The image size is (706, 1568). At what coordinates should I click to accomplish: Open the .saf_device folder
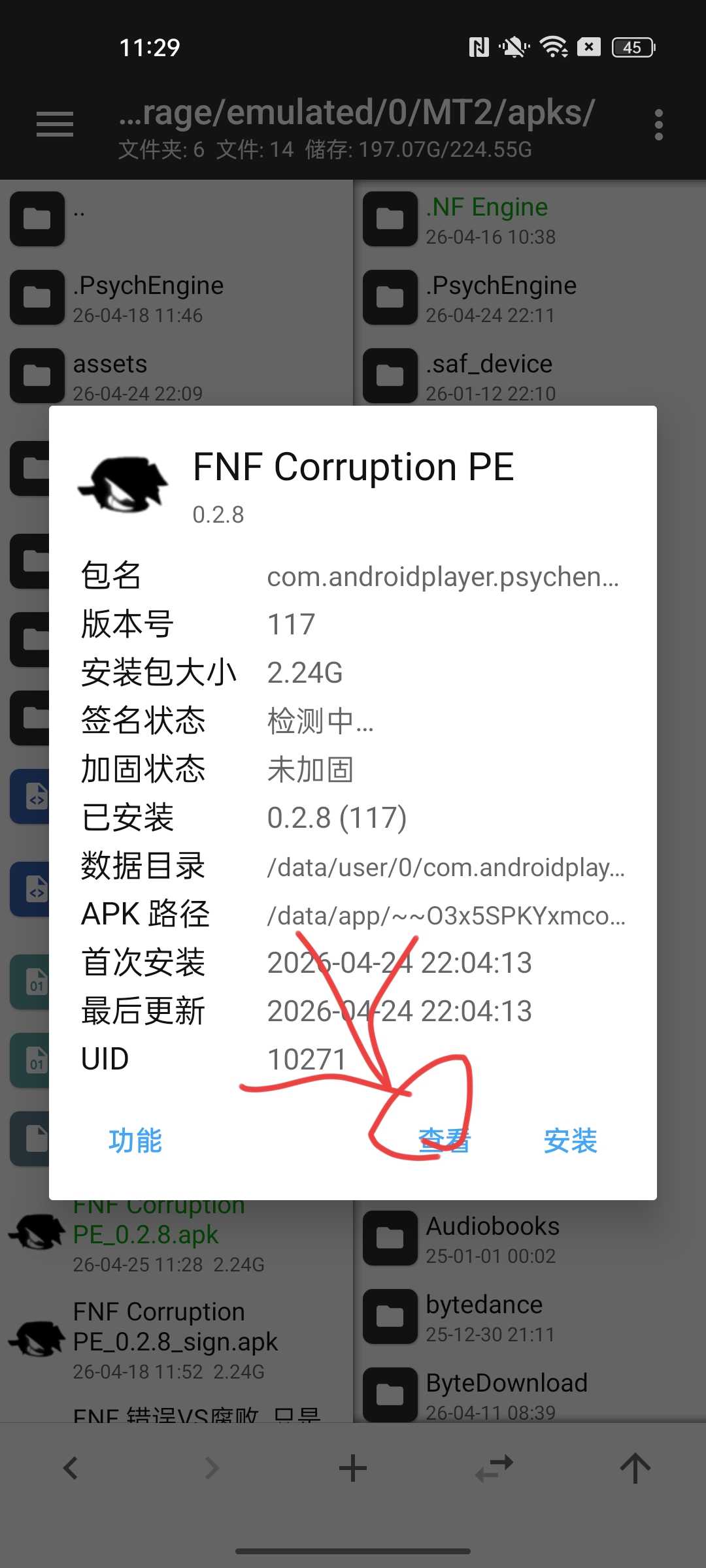tap(489, 376)
